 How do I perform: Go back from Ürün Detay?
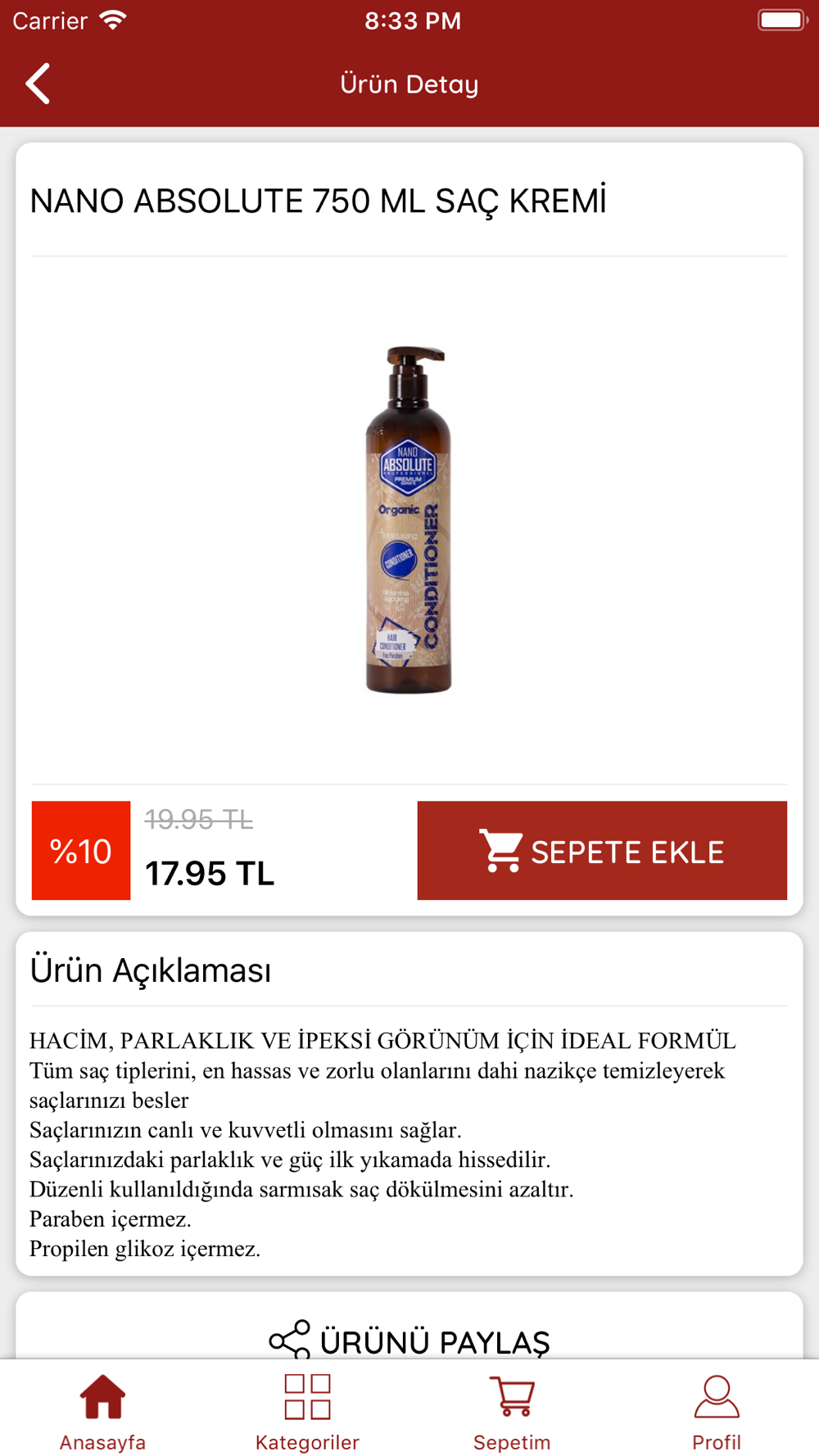point(38,84)
